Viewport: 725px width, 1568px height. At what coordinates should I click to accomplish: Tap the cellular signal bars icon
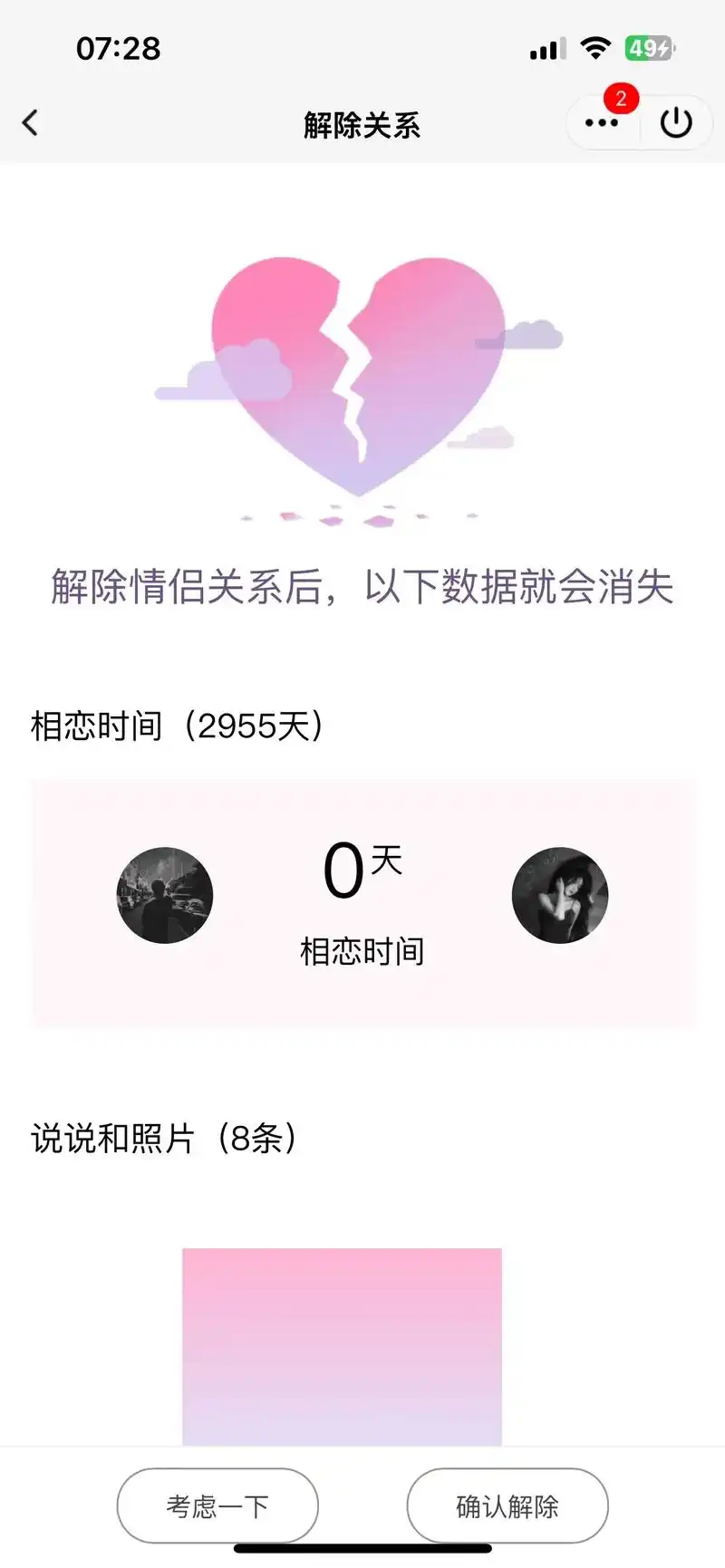[x=546, y=48]
